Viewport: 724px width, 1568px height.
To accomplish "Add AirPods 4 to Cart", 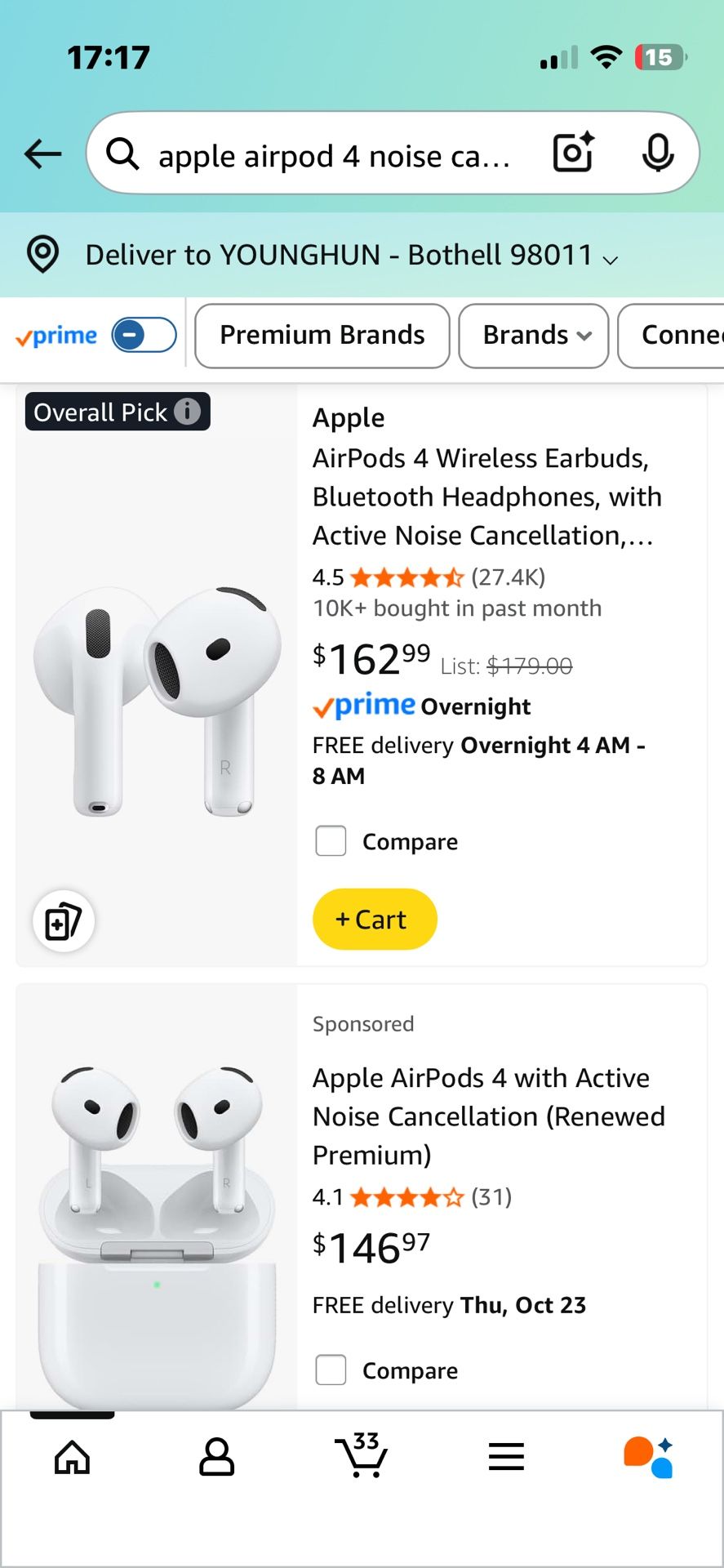I will pyautogui.click(x=374, y=920).
